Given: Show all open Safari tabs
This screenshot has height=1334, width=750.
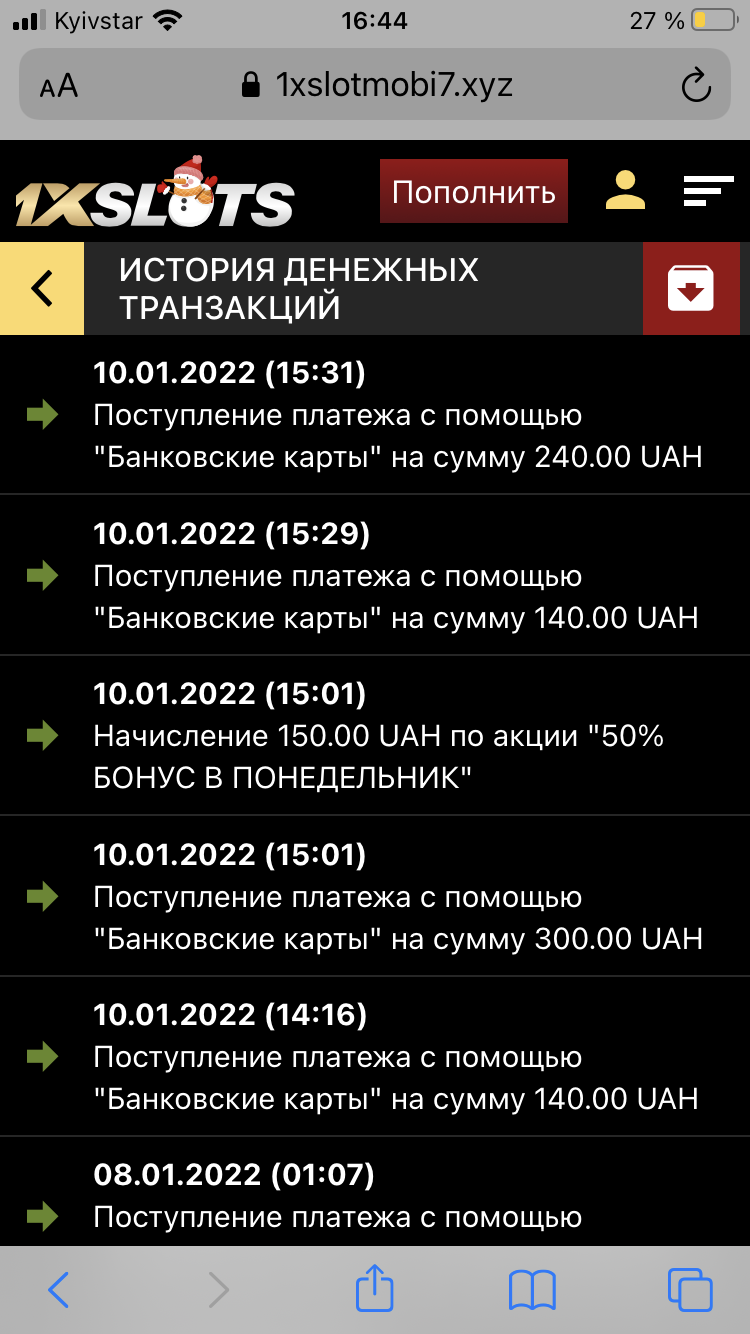Looking at the screenshot, I should tap(690, 1290).
